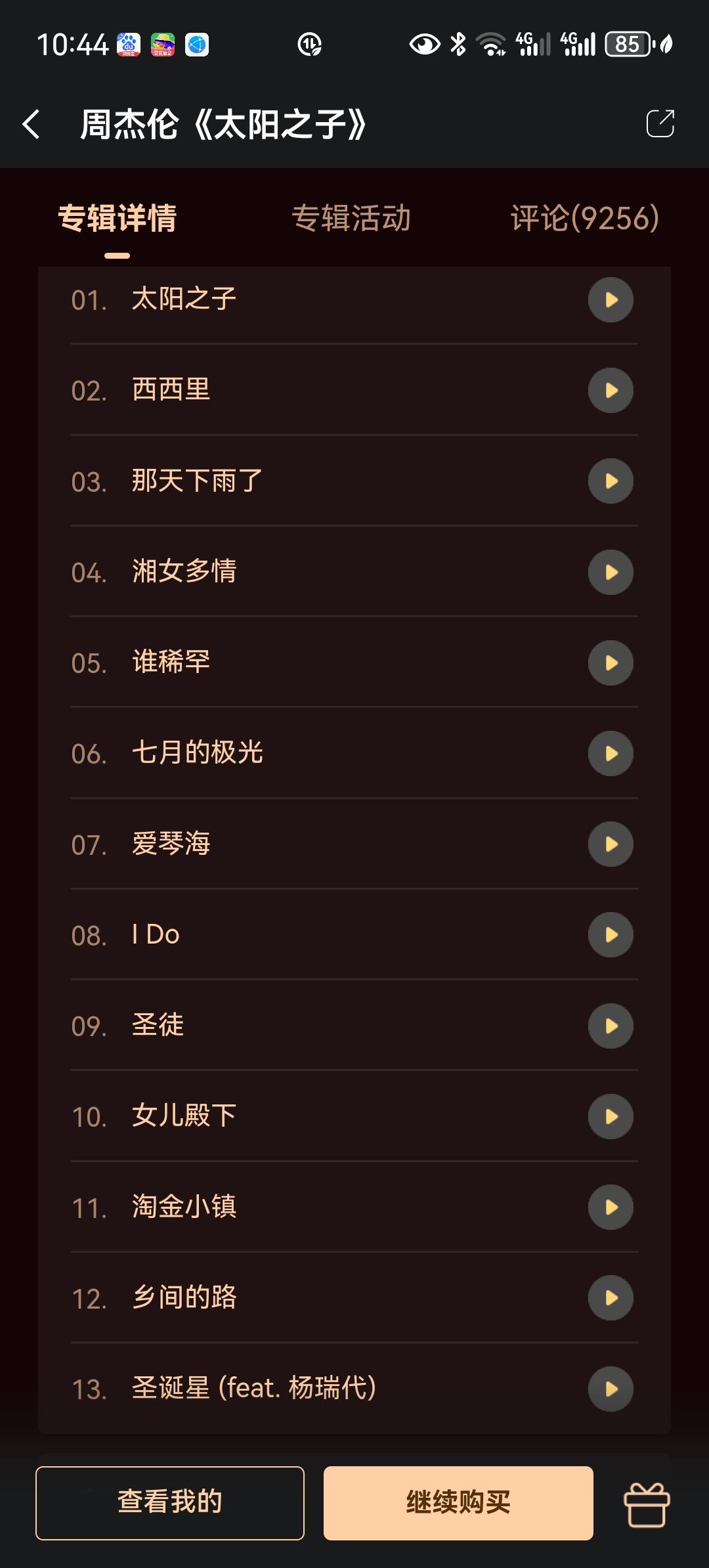Screen dimensions: 709x1568
Task: Switch to the 专辑活动 tab
Action: [353, 219]
